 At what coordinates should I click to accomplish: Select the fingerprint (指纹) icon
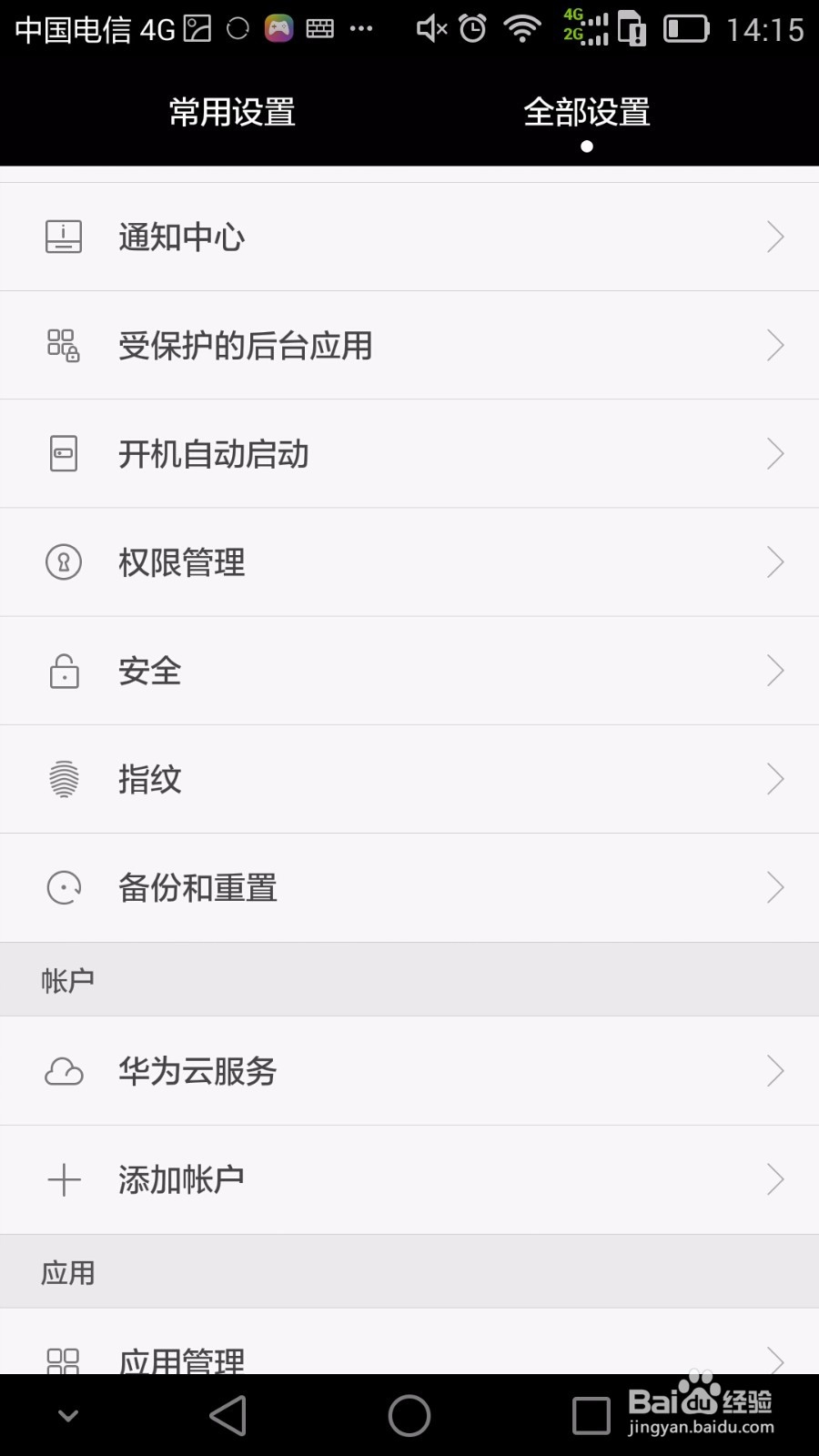click(x=64, y=779)
